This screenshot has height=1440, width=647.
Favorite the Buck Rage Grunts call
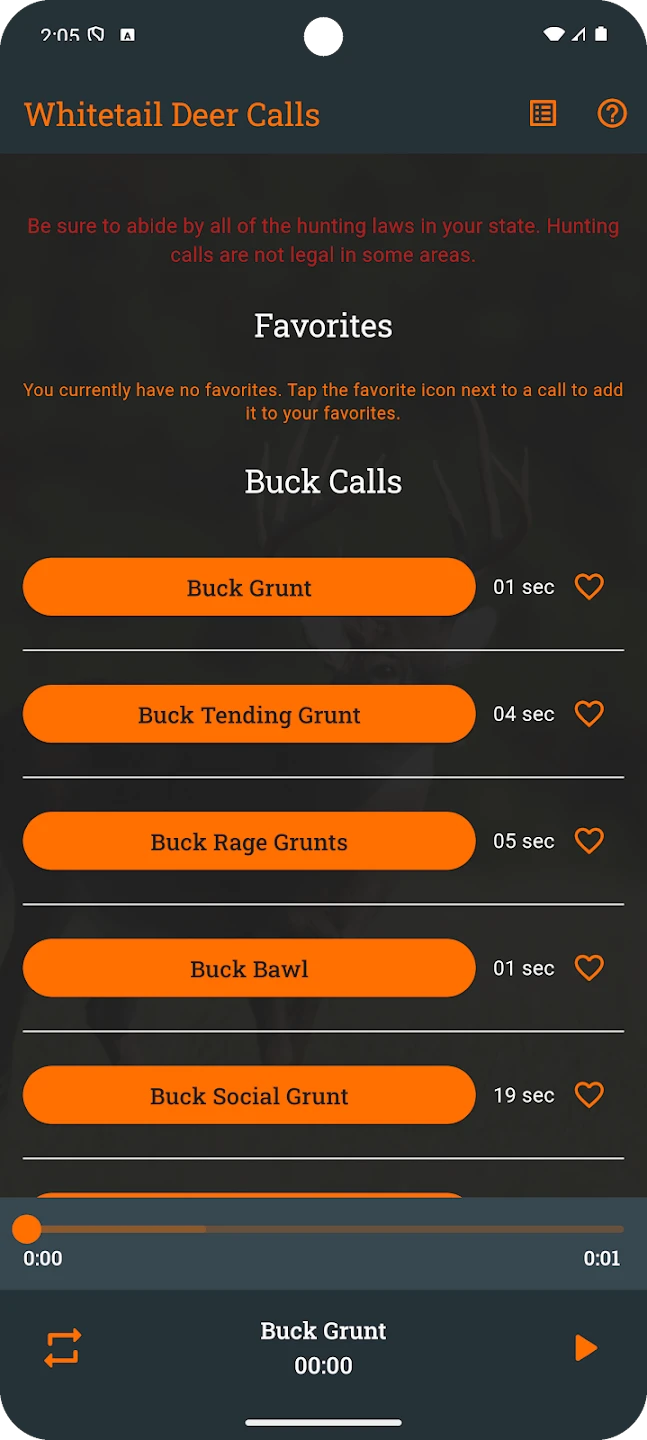pyautogui.click(x=589, y=841)
